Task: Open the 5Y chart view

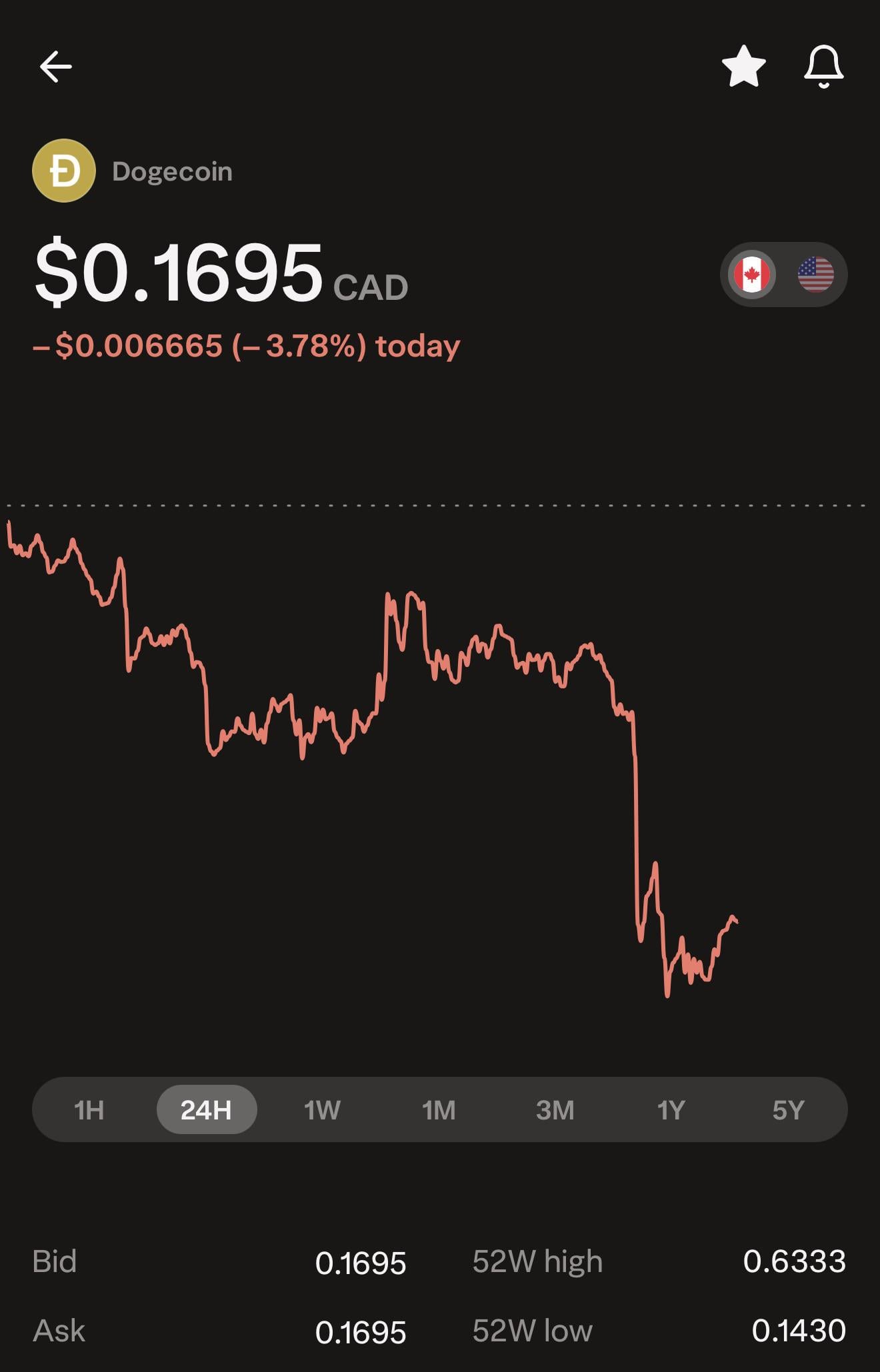Action: [x=788, y=1110]
